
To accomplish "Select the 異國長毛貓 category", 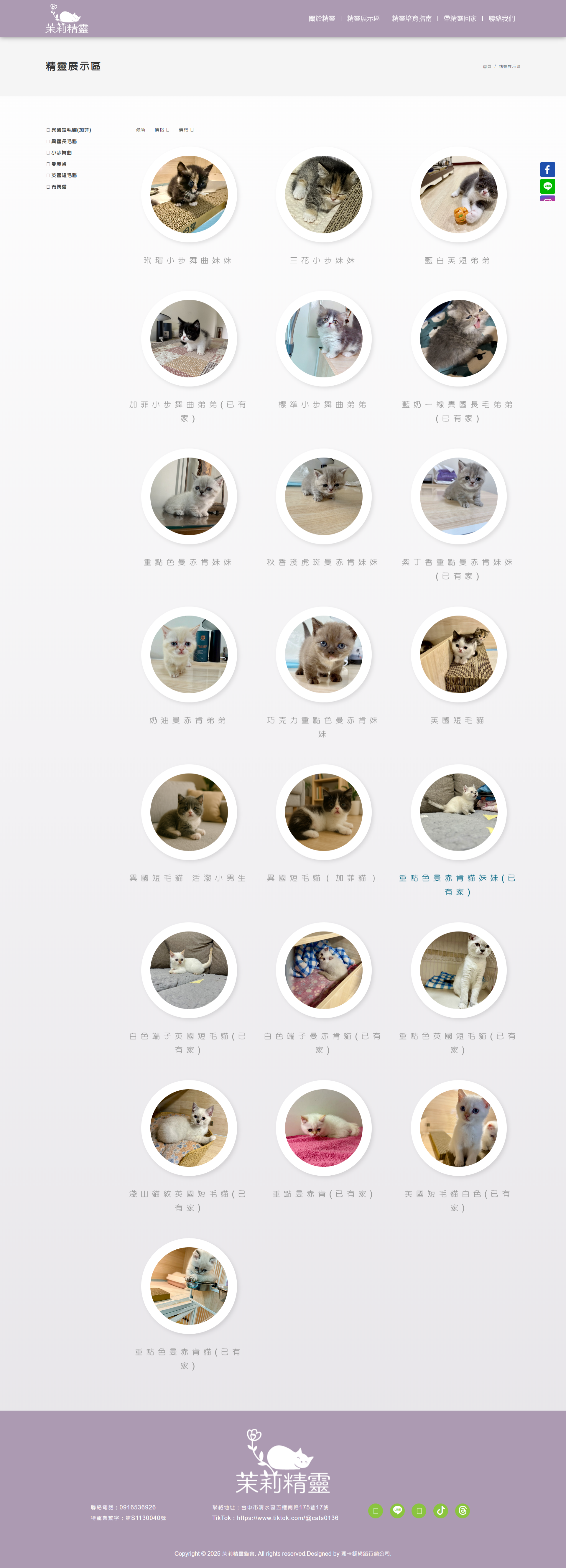I will click(63, 142).
